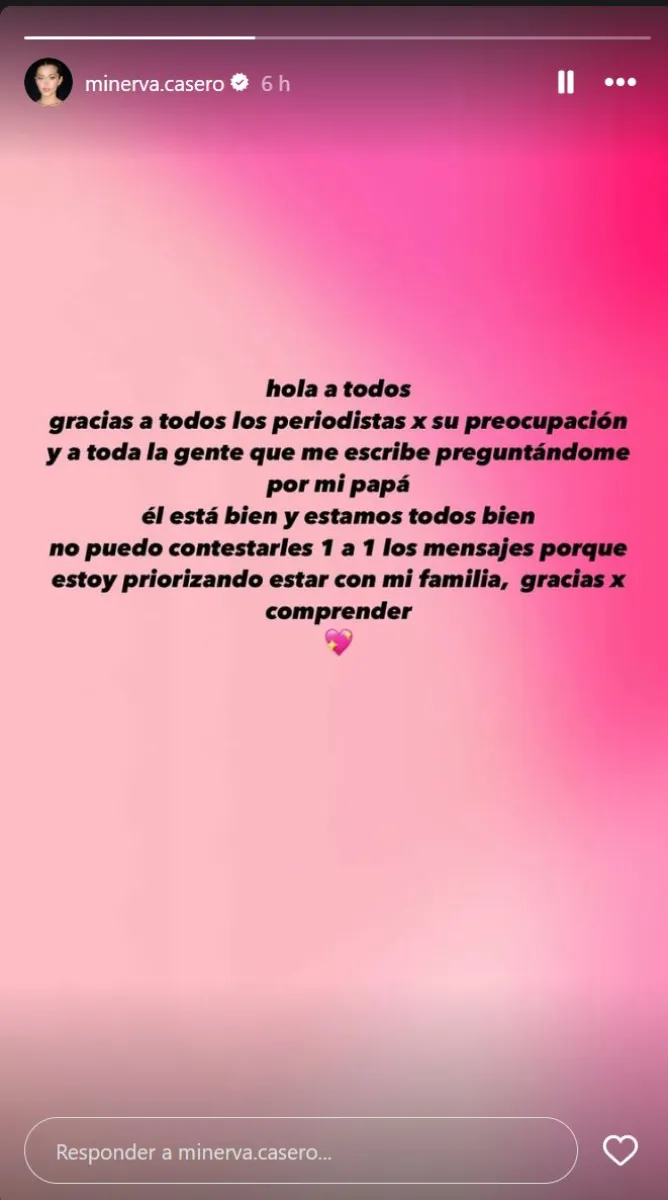Screen dimensions: 668x1200
Task: Pause the story playback
Action: (566, 83)
